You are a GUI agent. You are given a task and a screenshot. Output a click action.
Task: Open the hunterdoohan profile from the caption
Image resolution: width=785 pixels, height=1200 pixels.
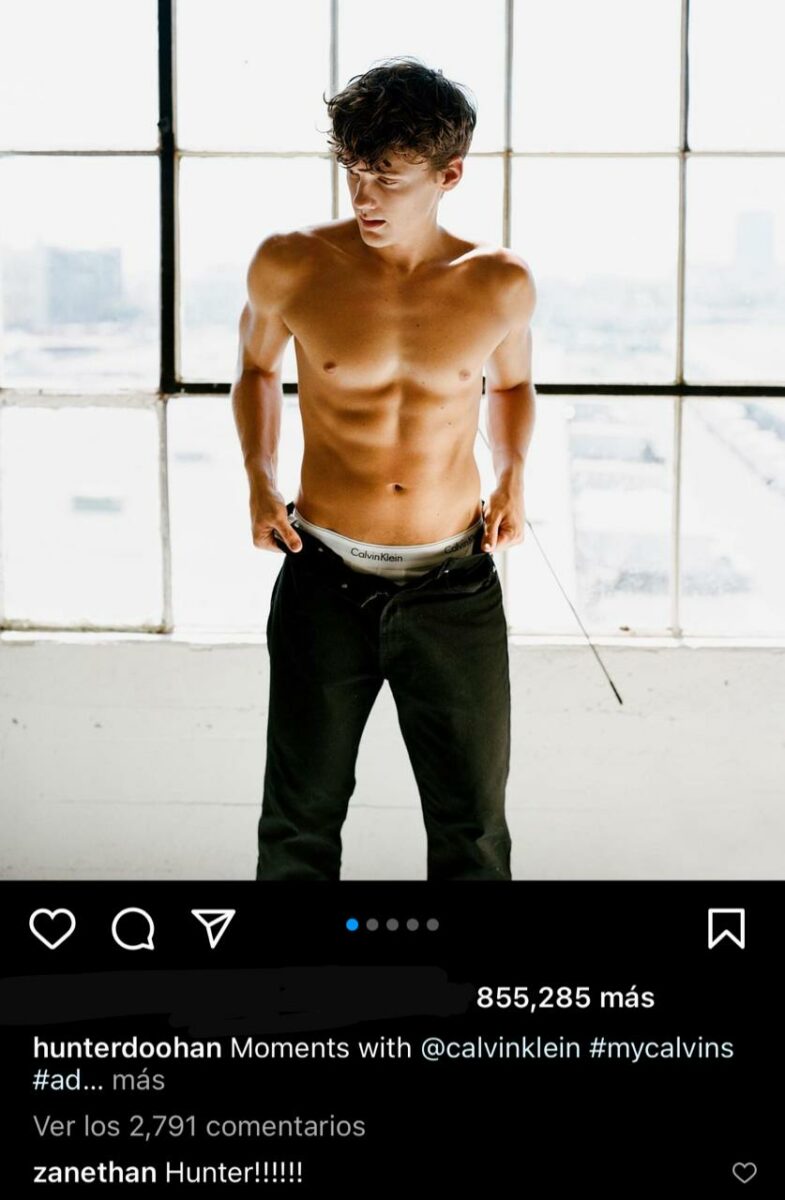127,1048
